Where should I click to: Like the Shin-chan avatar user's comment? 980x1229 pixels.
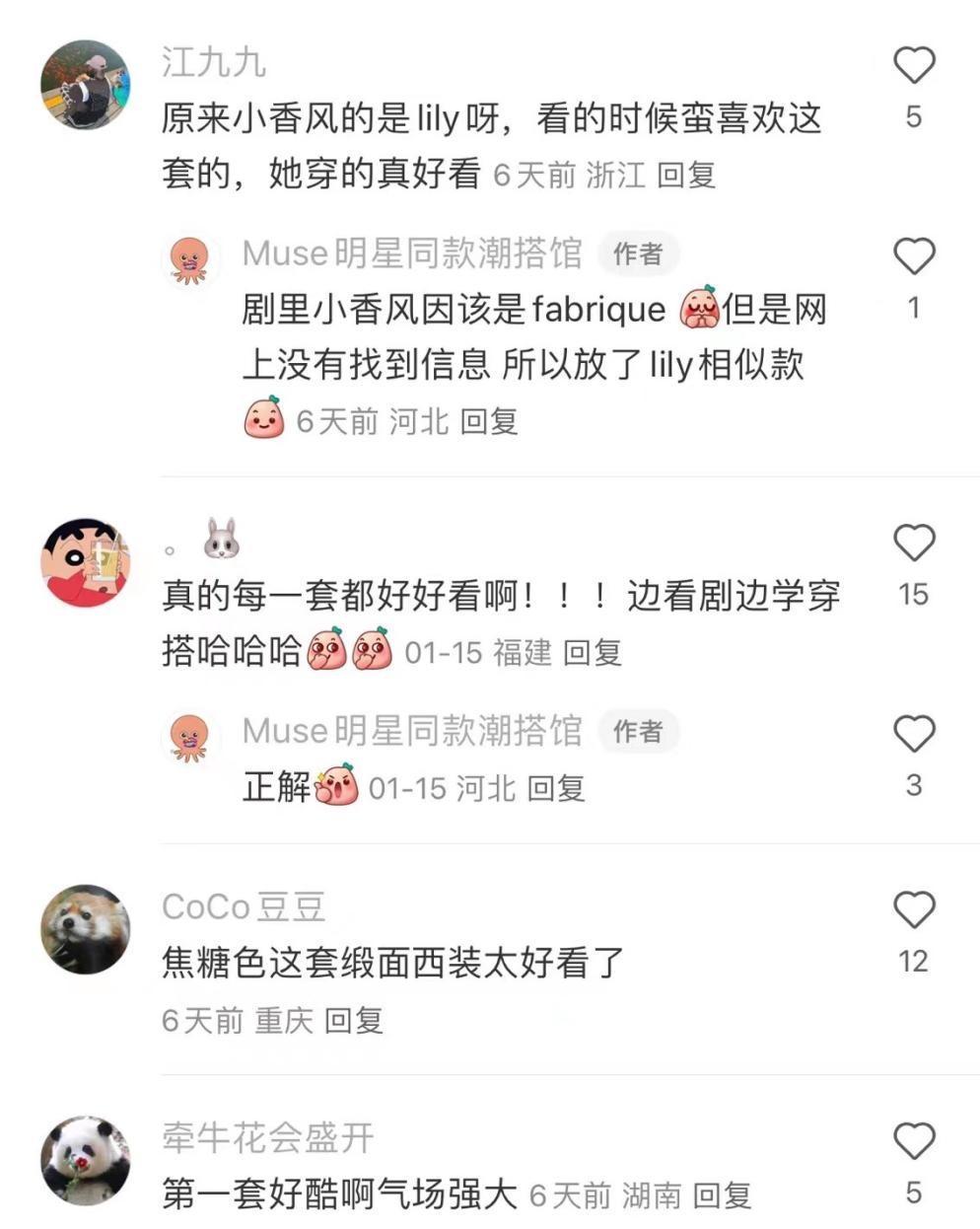[913, 542]
